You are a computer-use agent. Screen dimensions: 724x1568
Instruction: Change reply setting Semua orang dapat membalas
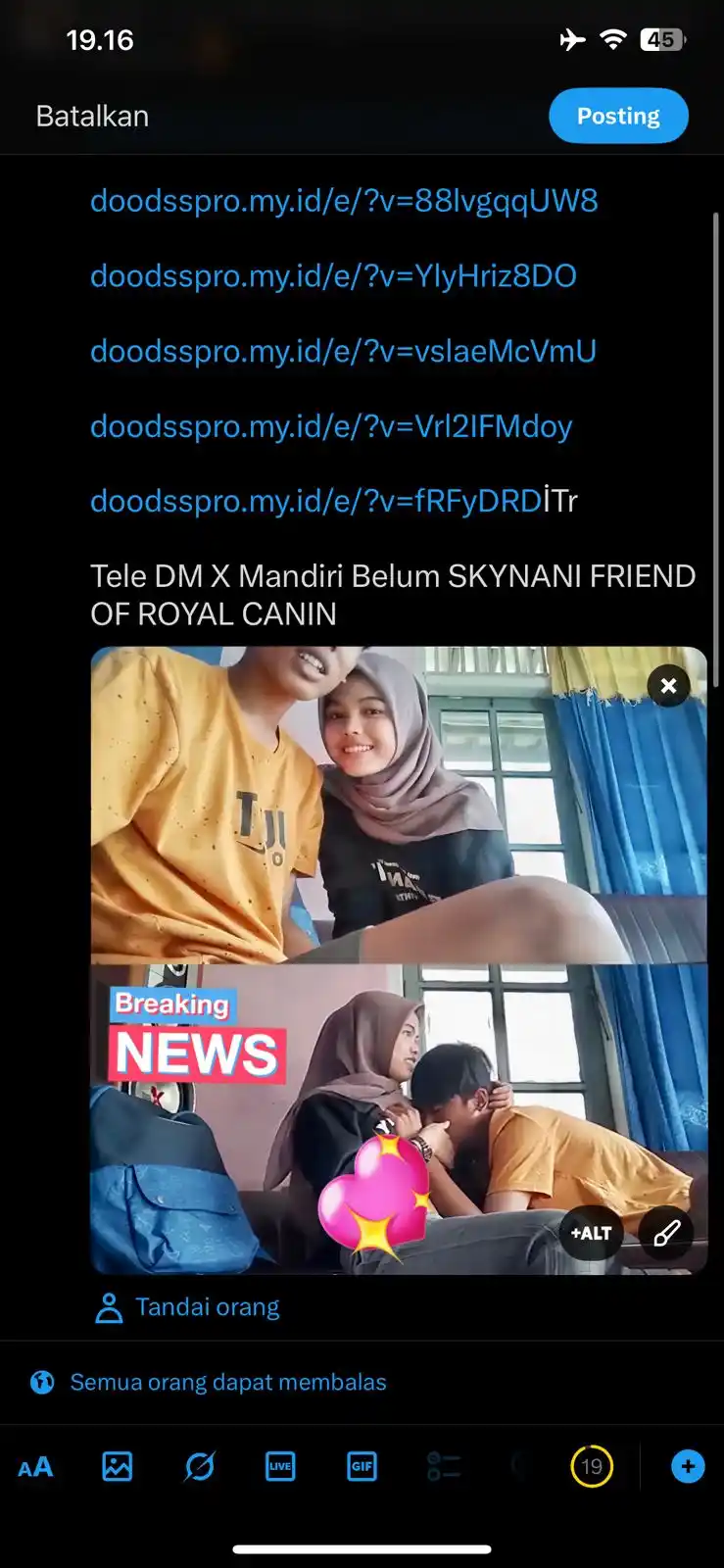click(227, 1382)
